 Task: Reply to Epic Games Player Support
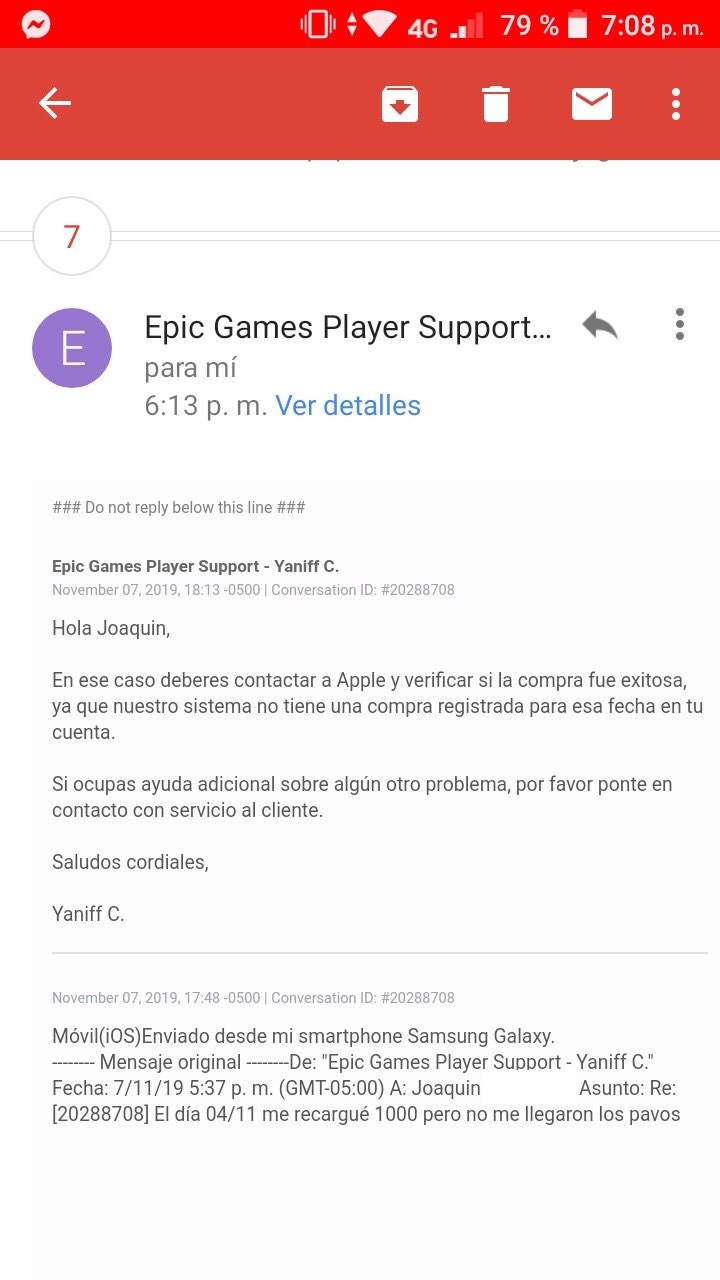[600, 325]
